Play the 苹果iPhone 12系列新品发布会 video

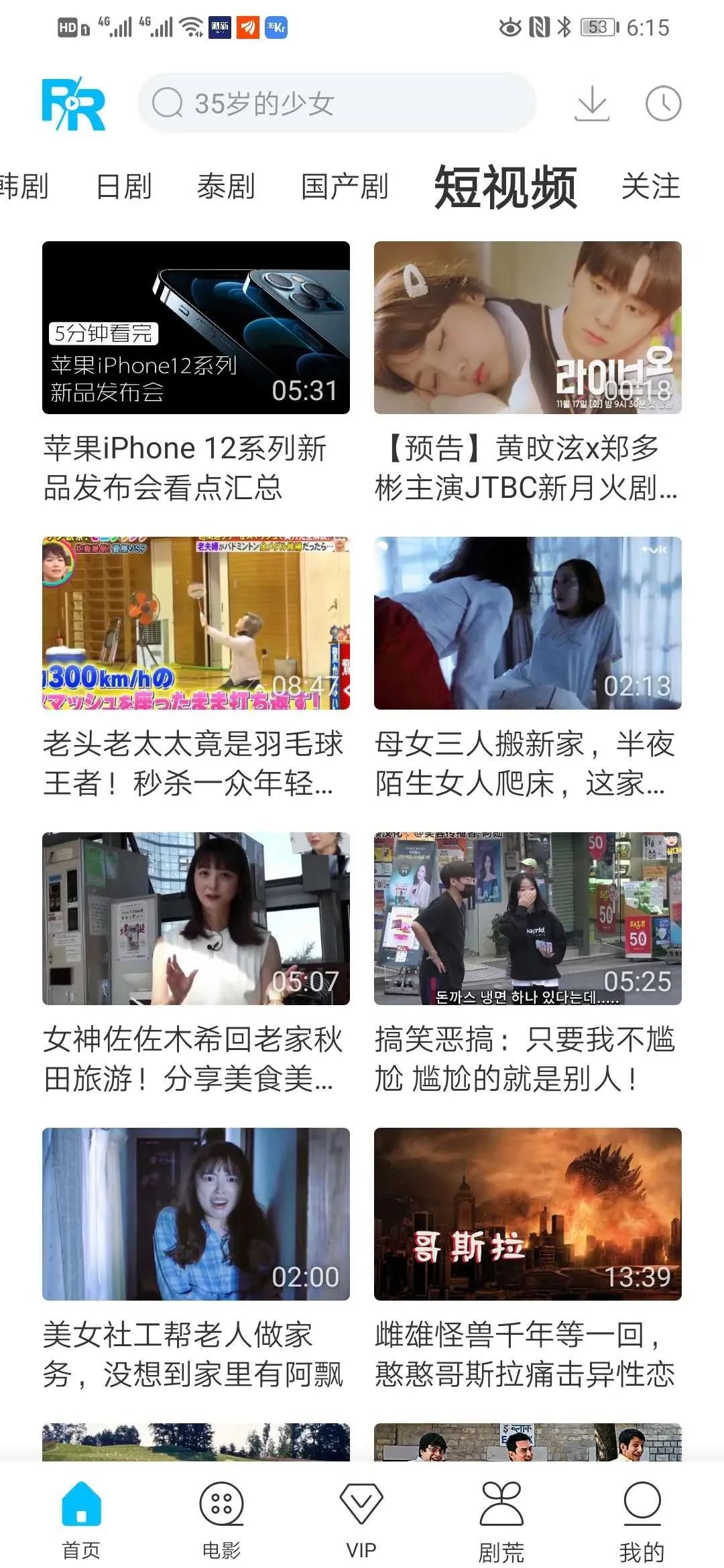point(196,328)
